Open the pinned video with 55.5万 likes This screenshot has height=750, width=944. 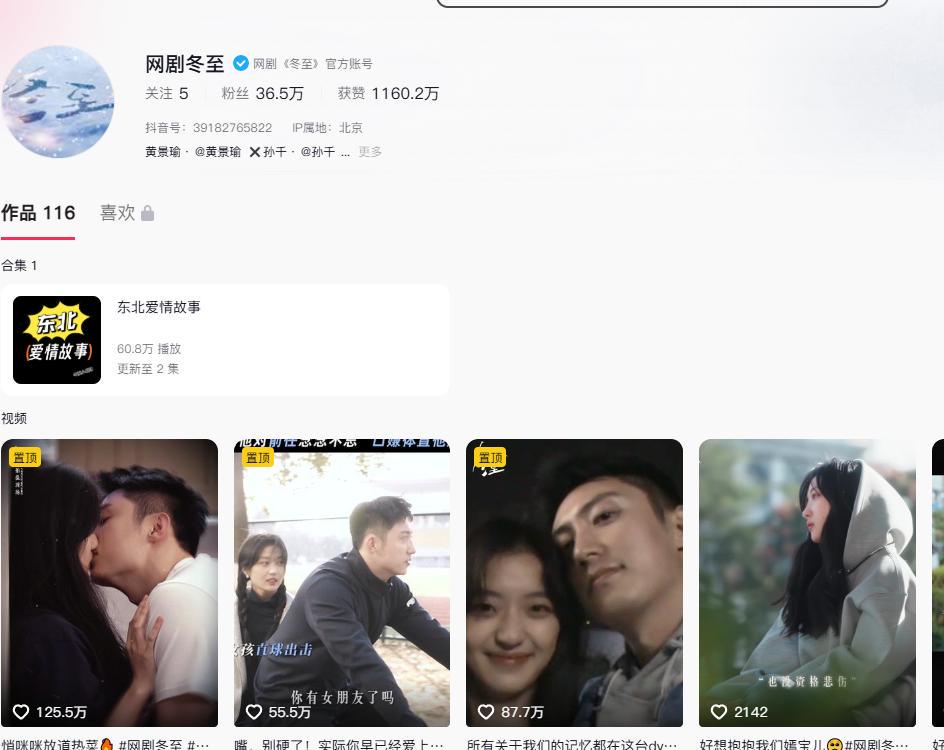point(342,582)
